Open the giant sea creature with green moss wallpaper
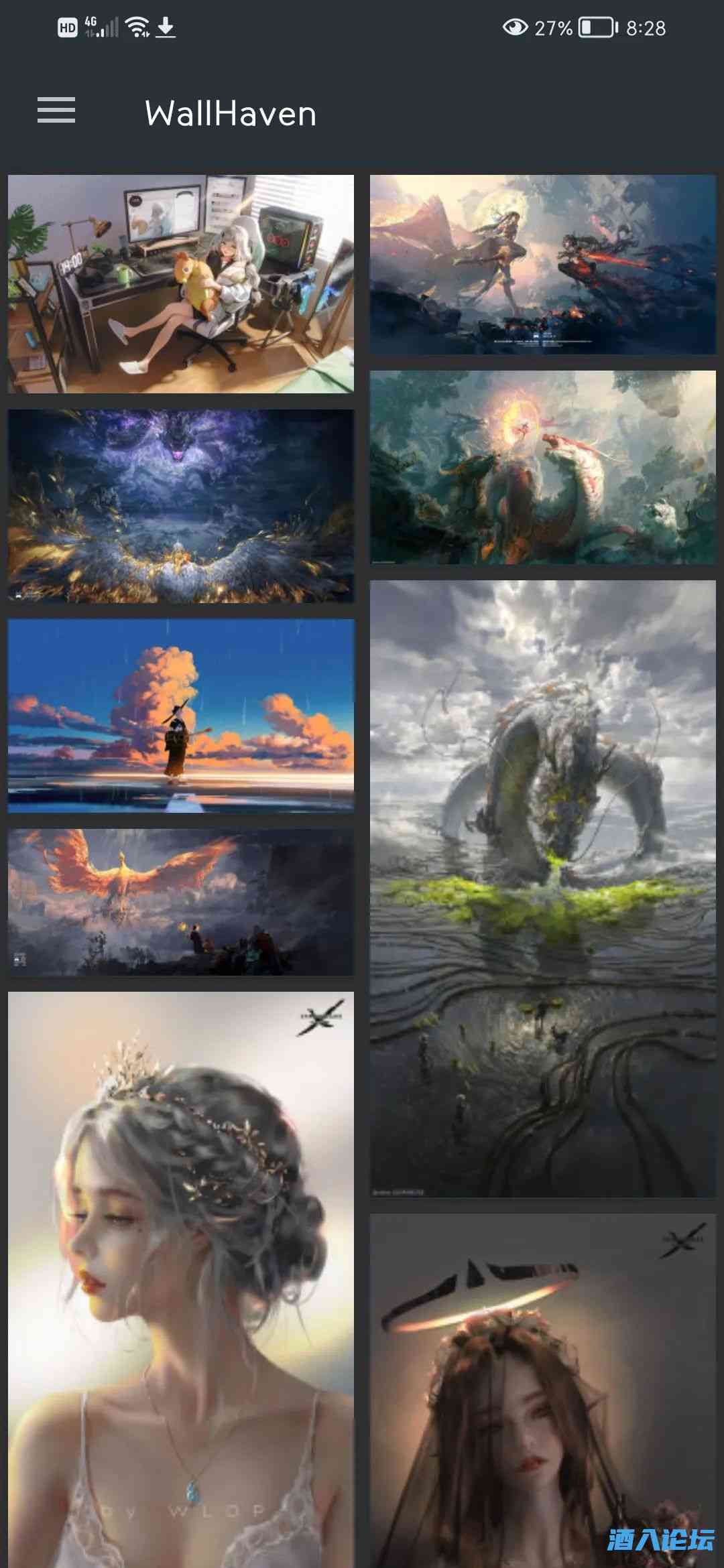The width and height of the screenshot is (724, 1568). point(542,888)
